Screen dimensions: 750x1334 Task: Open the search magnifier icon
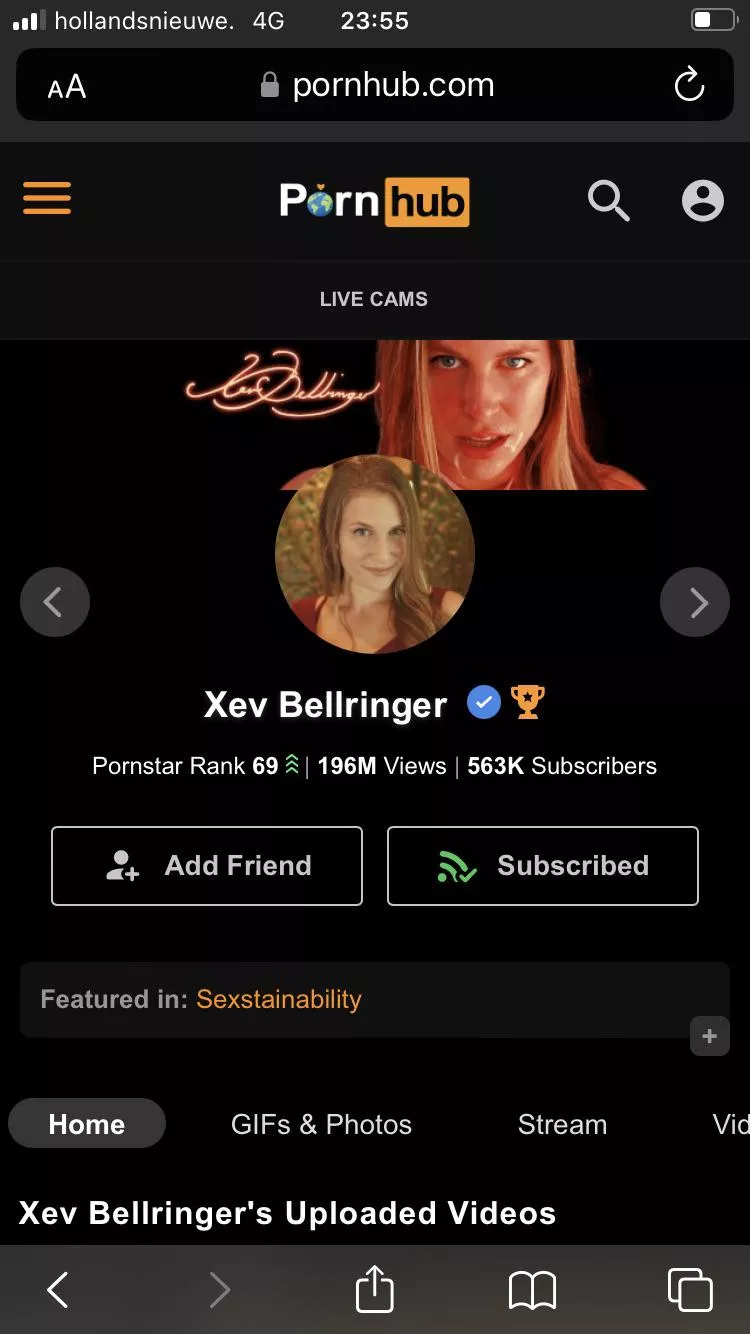point(608,200)
